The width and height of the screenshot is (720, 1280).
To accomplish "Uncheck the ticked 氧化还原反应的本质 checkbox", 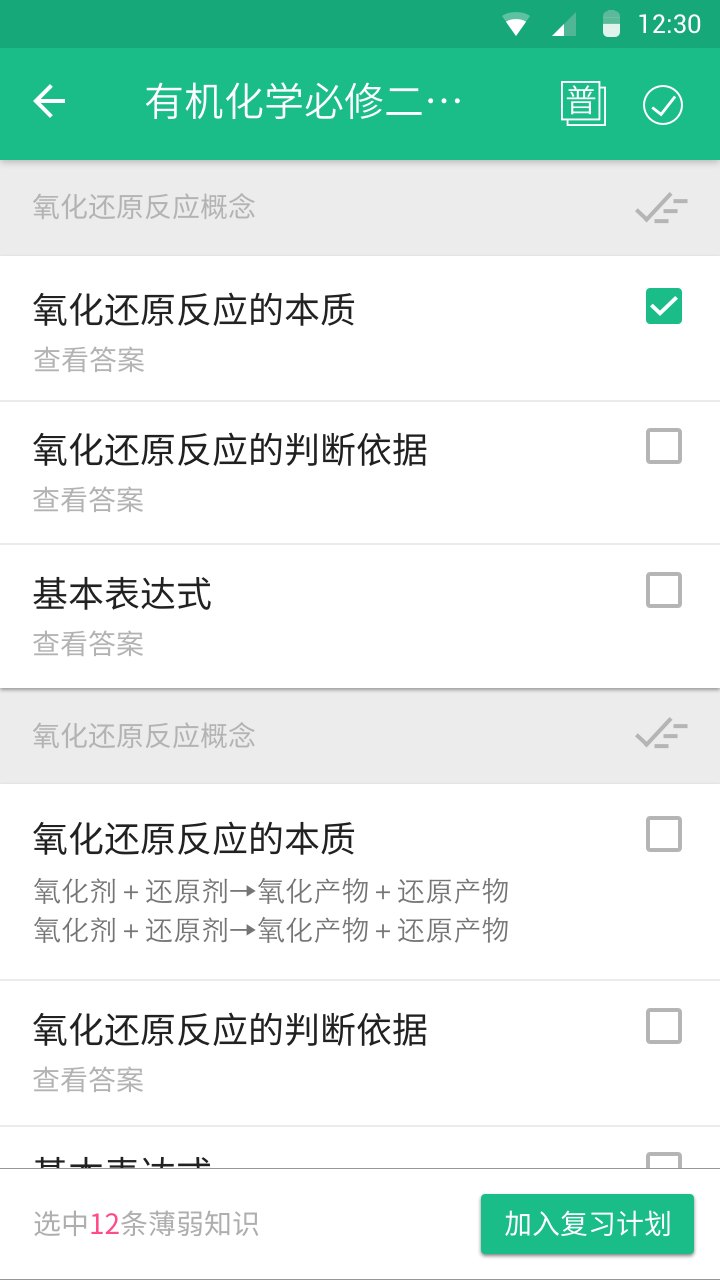I will (x=663, y=306).
